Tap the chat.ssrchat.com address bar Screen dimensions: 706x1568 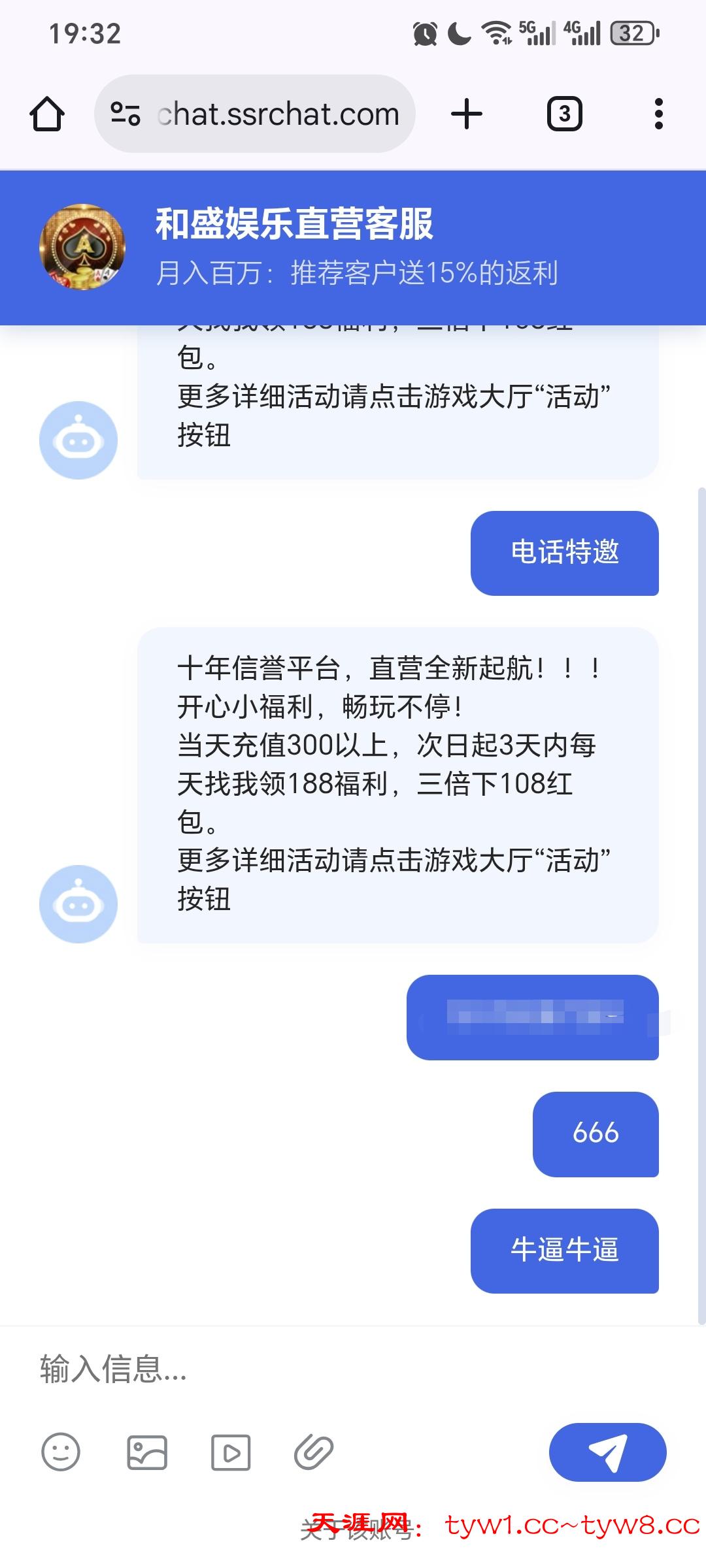point(278,114)
